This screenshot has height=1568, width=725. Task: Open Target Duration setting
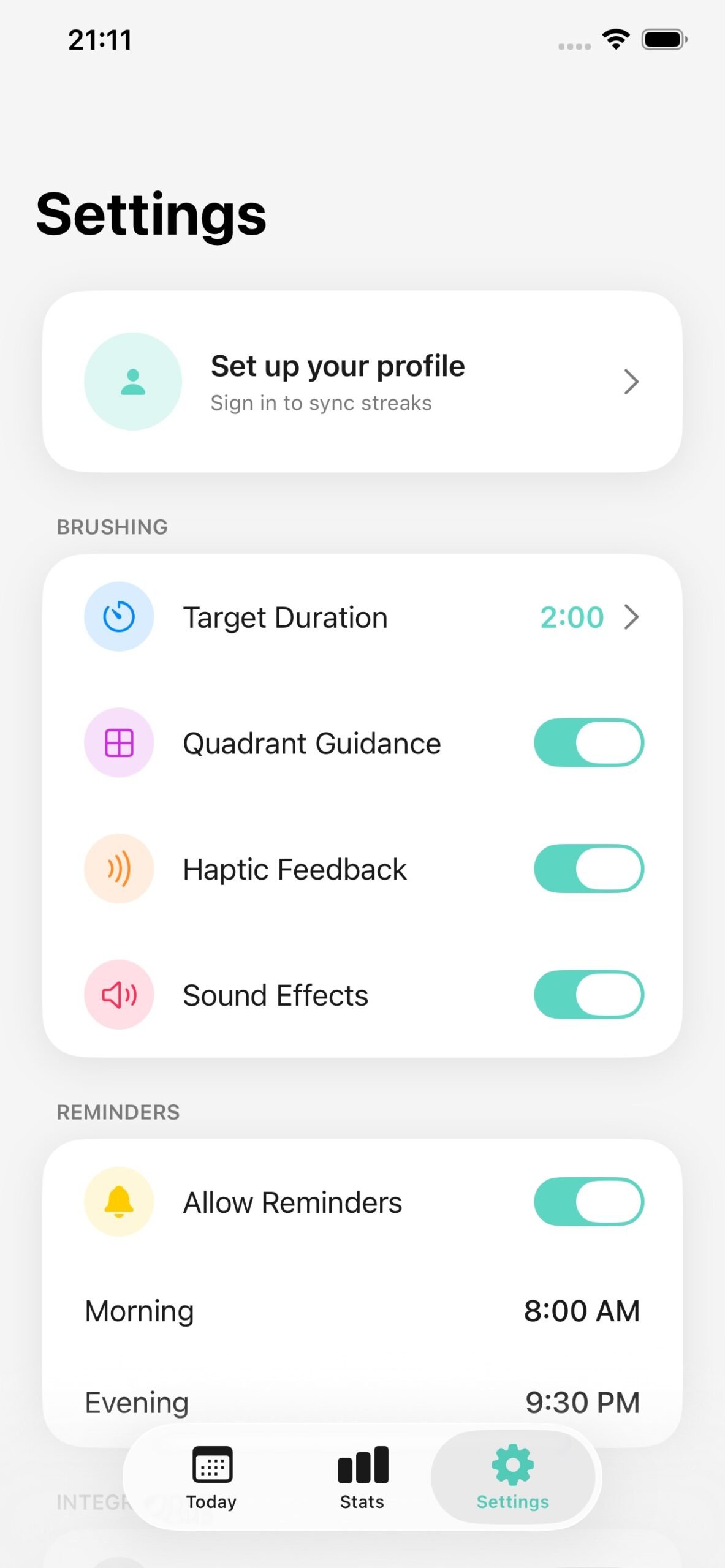[362, 617]
